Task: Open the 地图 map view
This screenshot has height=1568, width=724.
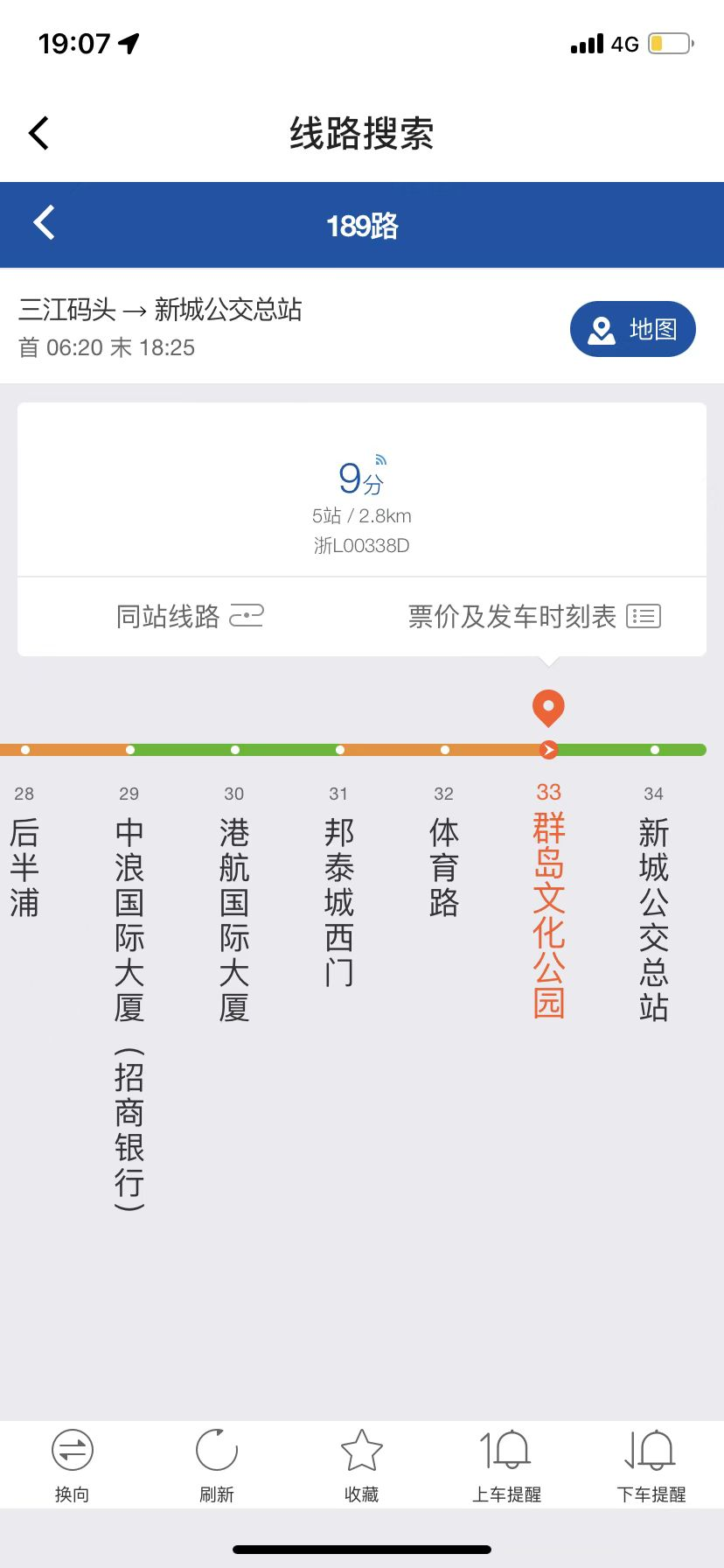Action: click(x=632, y=329)
